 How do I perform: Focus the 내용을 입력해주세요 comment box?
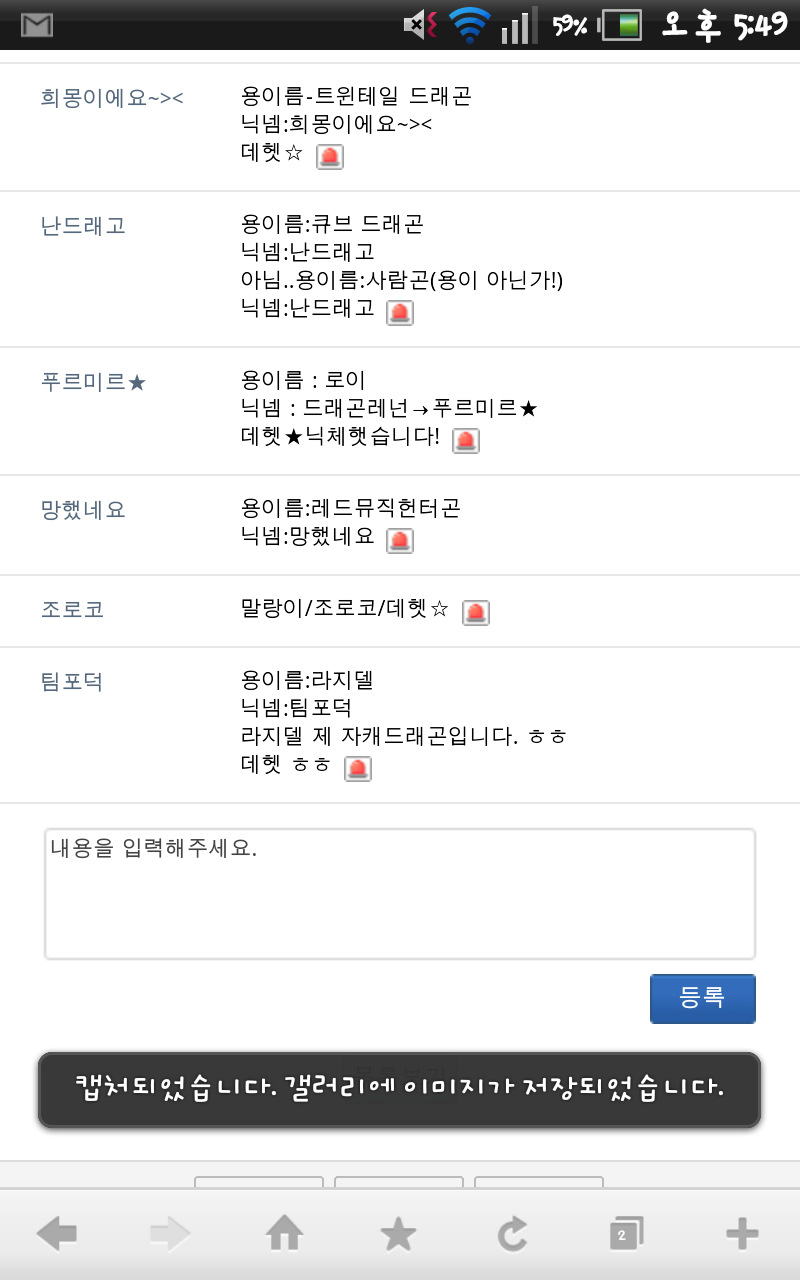coord(400,894)
